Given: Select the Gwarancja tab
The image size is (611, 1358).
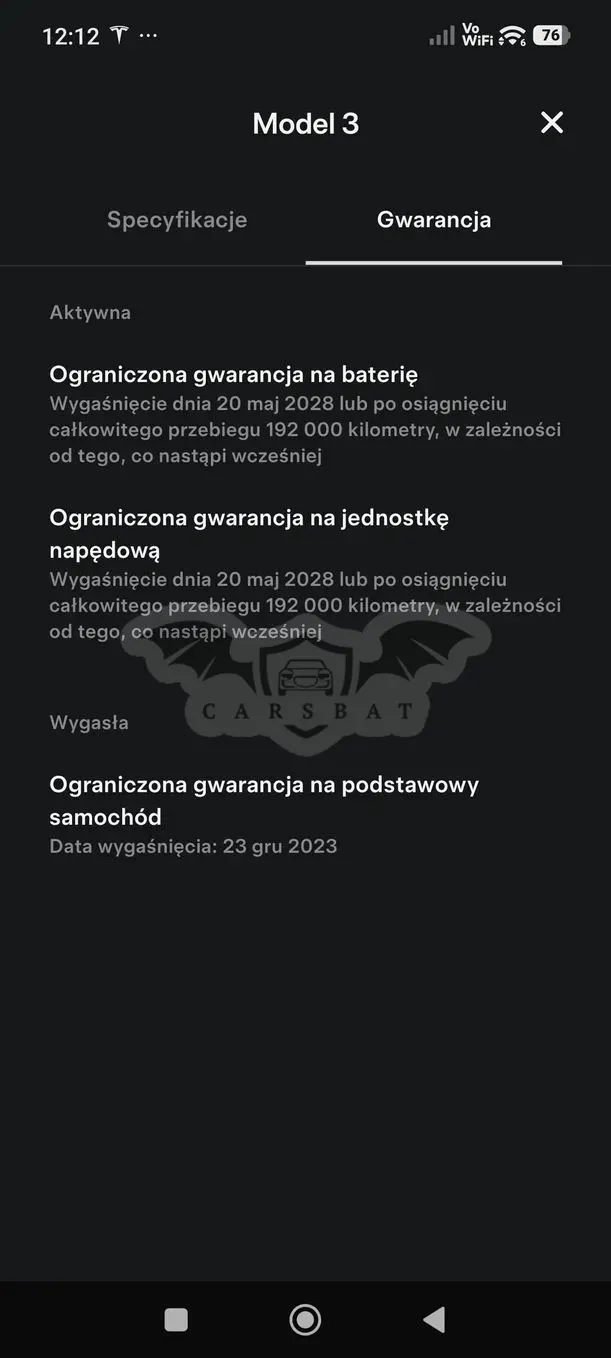Looking at the screenshot, I should point(434,220).
